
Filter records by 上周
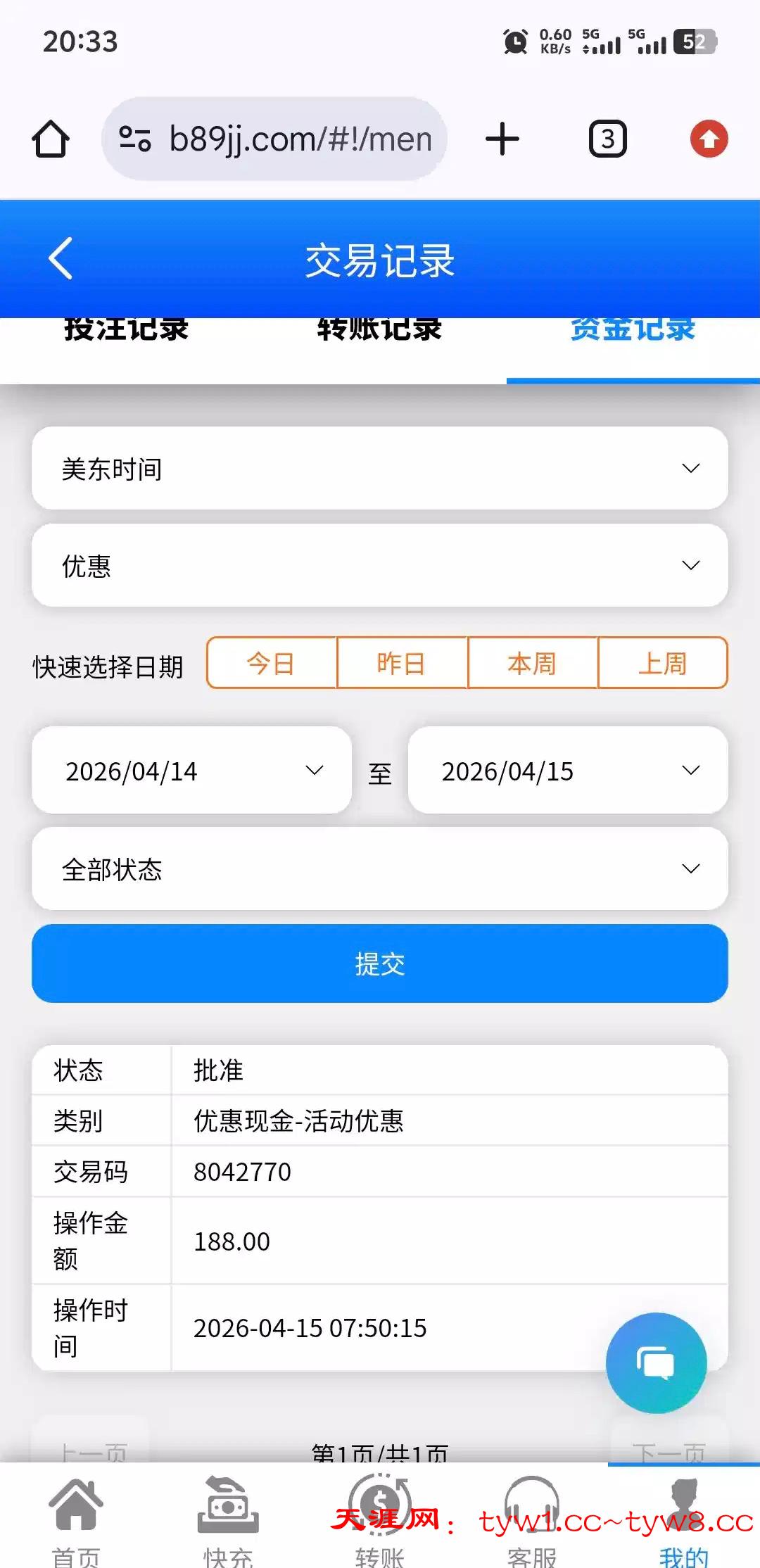tap(662, 663)
